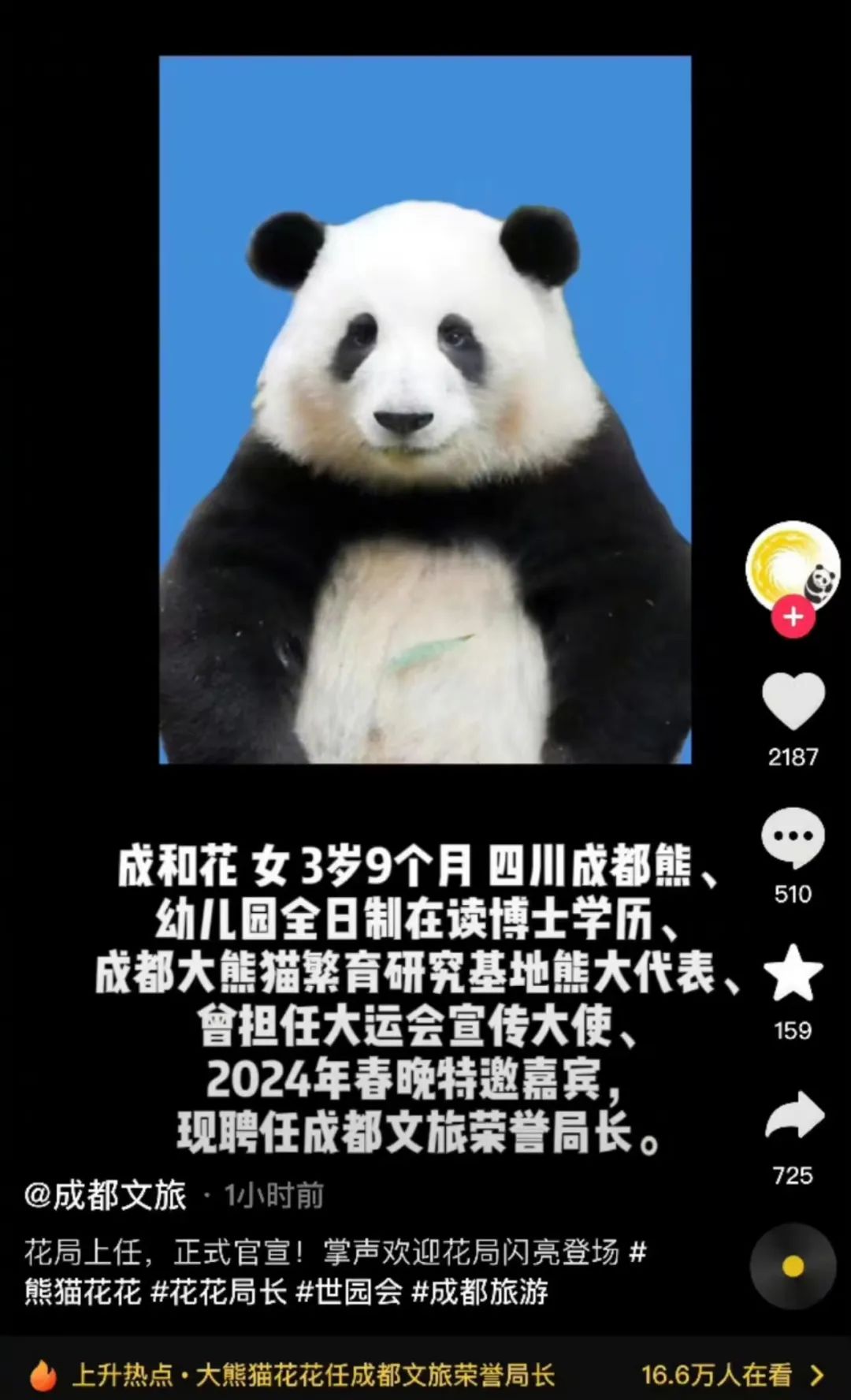This screenshot has width=851, height=1400.
Task: Open the comments section
Action: tap(793, 838)
